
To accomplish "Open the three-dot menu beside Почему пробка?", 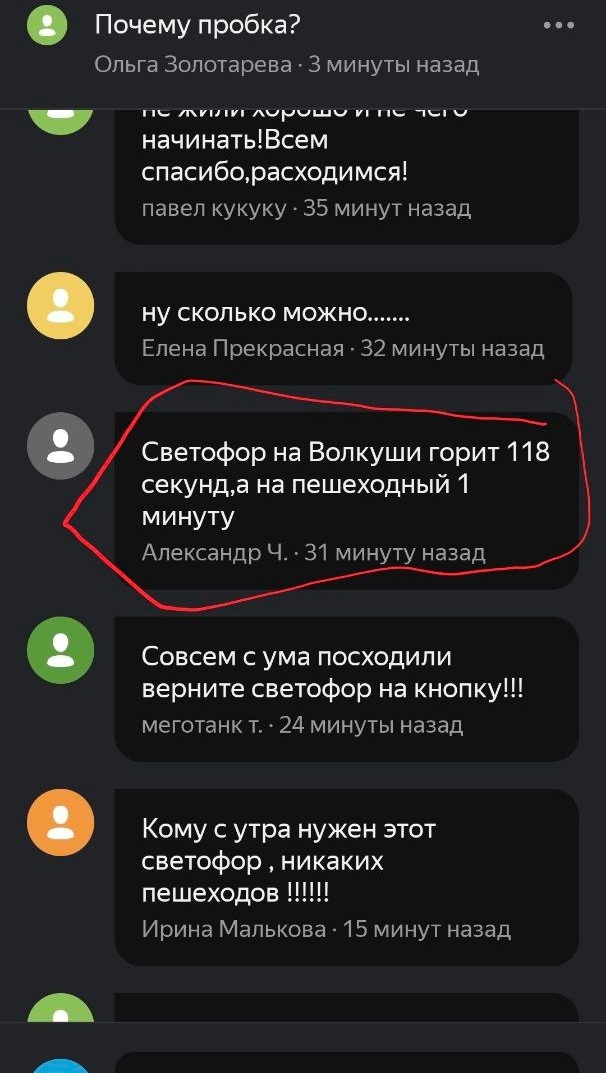I will tap(559, 26).
